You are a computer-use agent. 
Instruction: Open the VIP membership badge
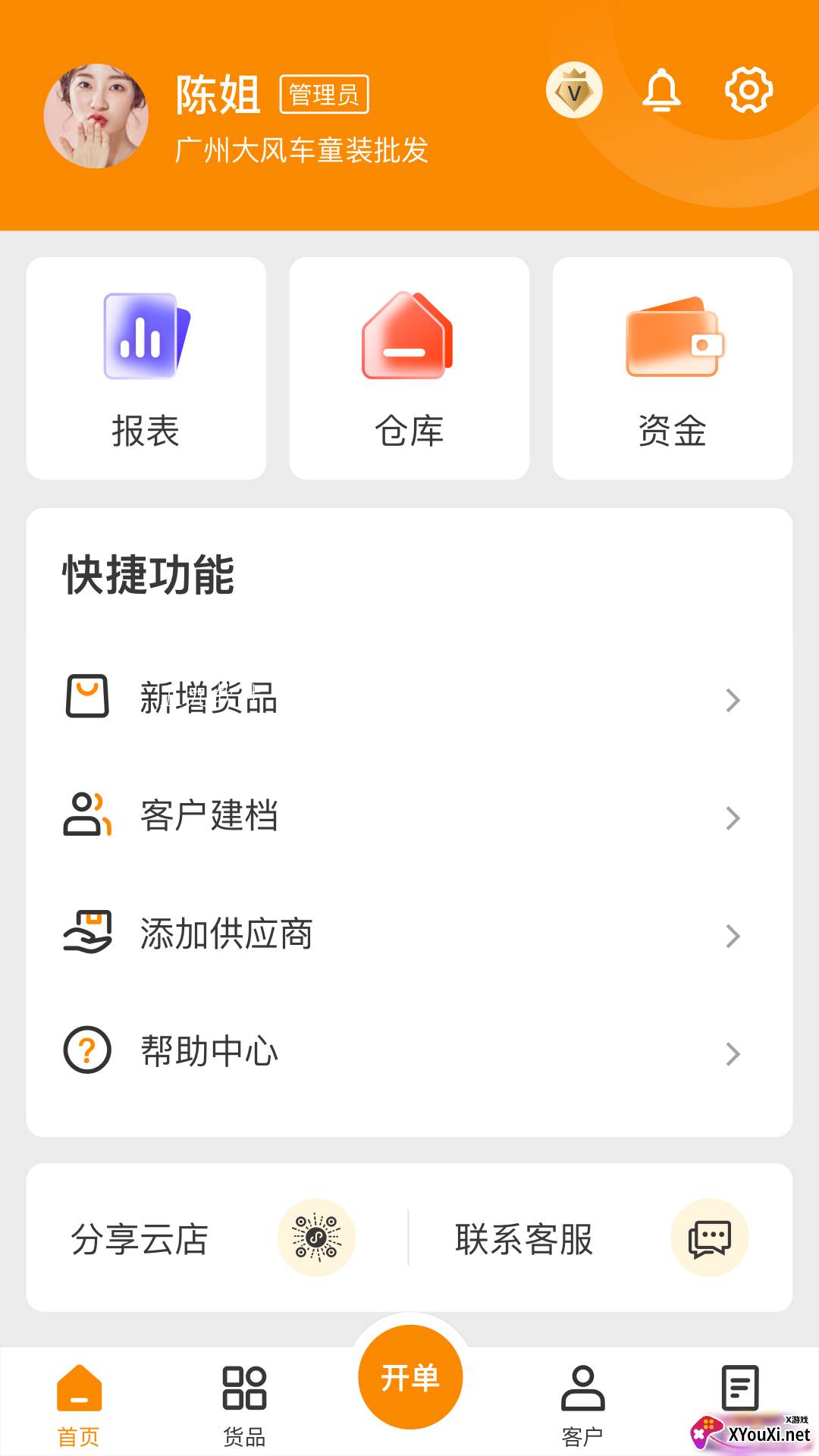point(574,90)
